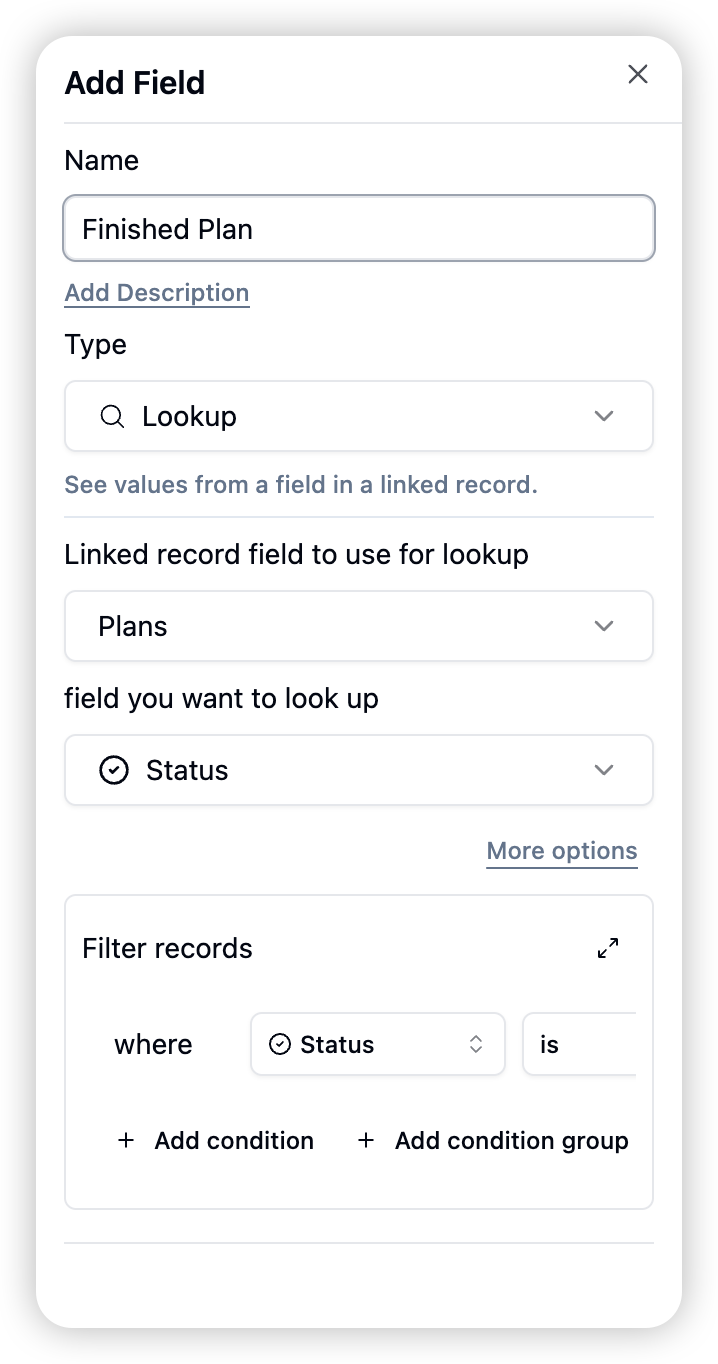The height and width of the screenshot is (1364, 718).
Task: Add condition to the filter
Action: click(x=216, y=1141)
